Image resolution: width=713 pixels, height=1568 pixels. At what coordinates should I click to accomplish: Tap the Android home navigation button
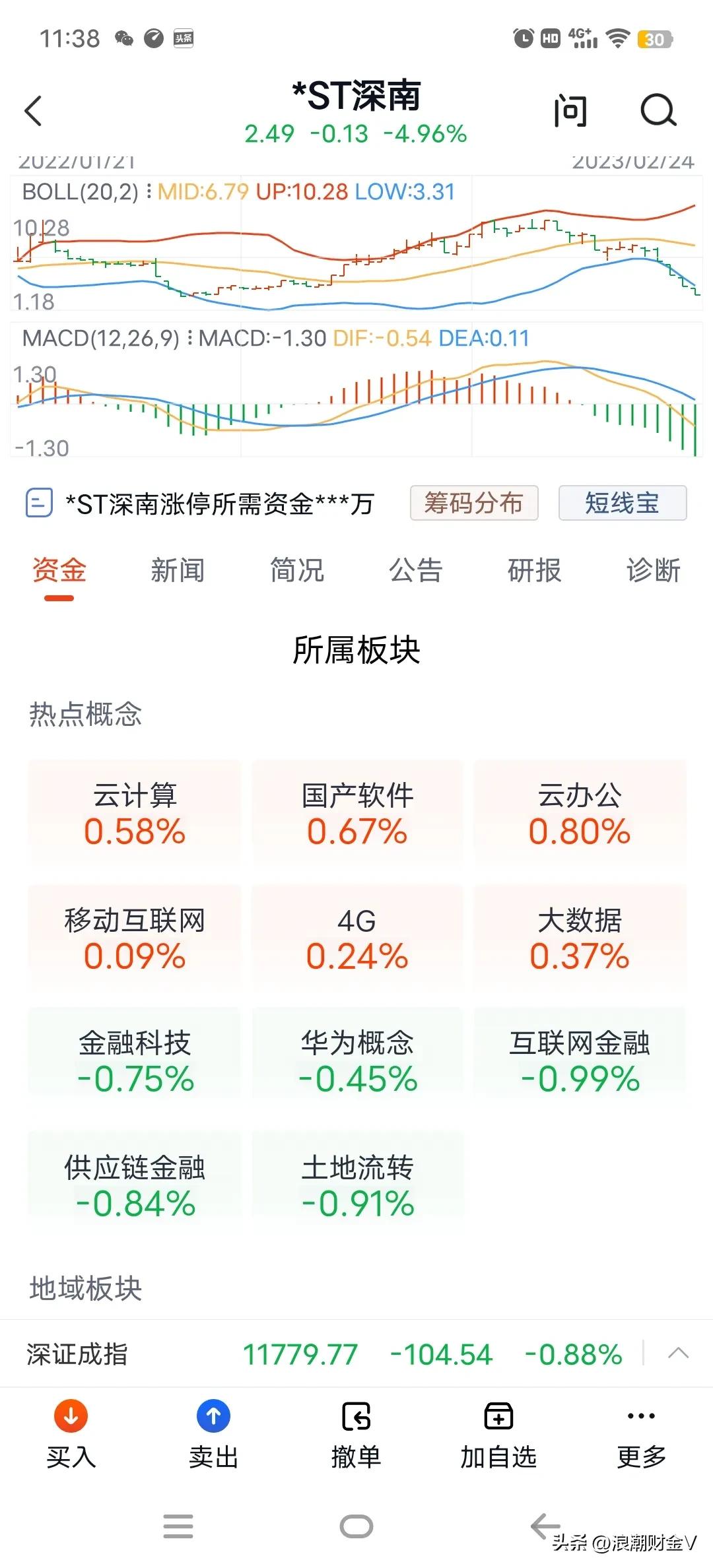pos(356,1526)
